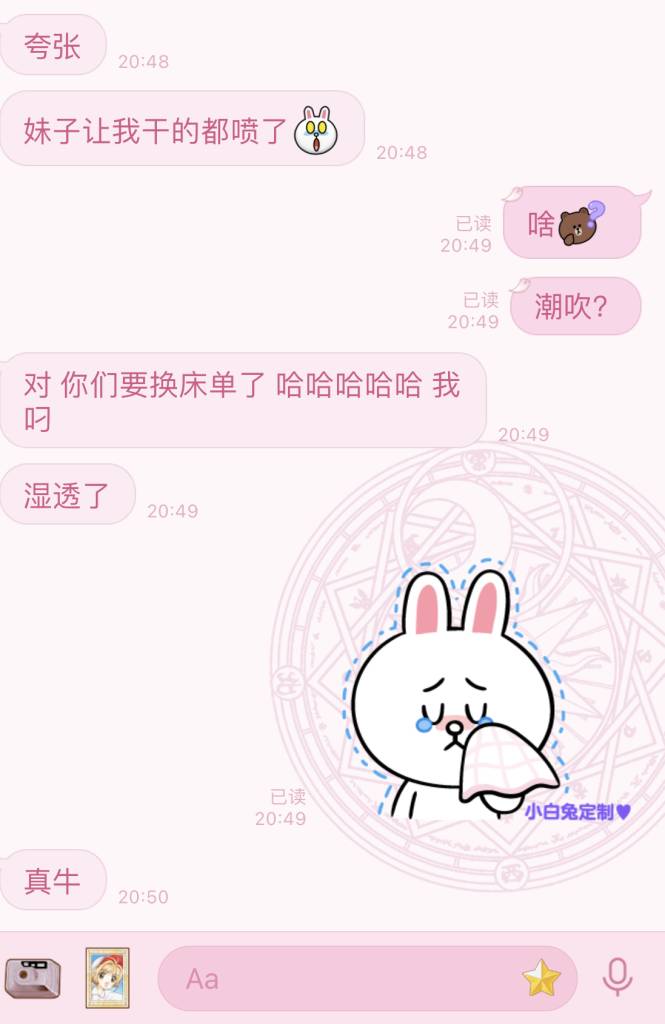
Task: Tap the Aa message input field
Action: [340, 978]
